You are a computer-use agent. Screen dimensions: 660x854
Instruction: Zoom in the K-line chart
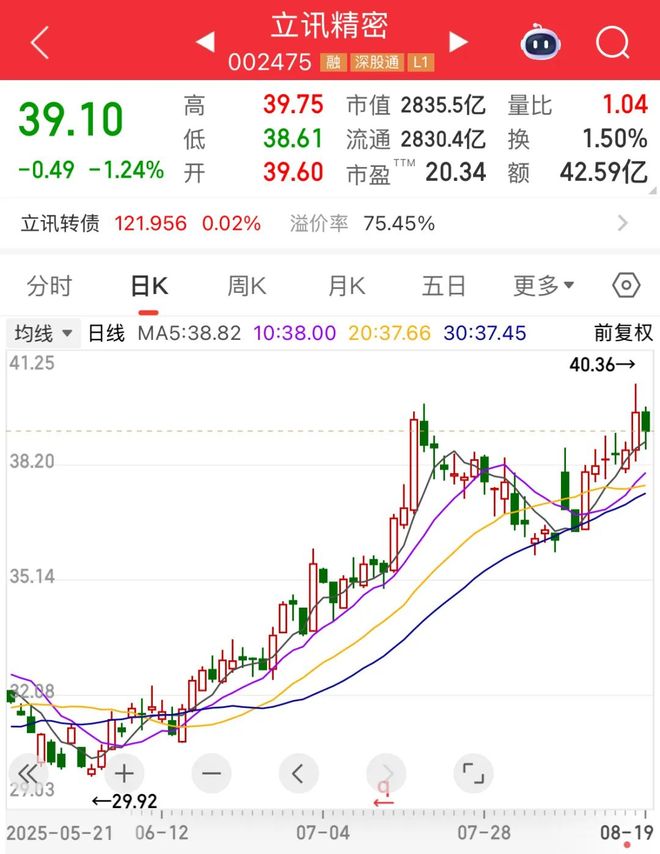pos(124,773)
